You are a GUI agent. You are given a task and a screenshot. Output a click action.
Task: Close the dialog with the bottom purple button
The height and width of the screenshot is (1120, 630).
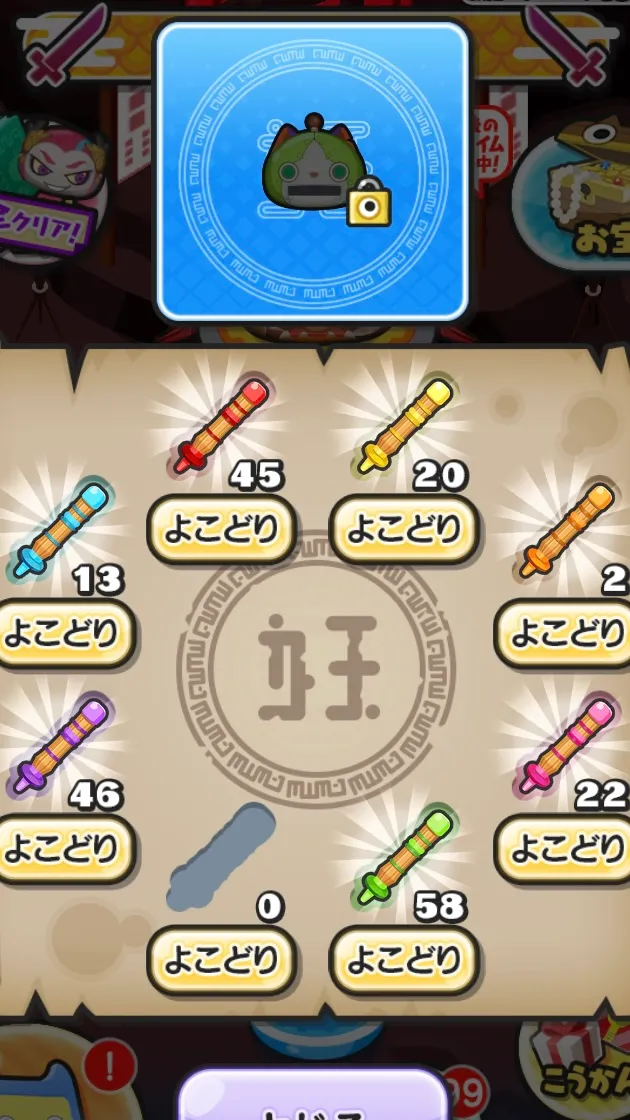pyautogui.click(x=313, y=1094)
